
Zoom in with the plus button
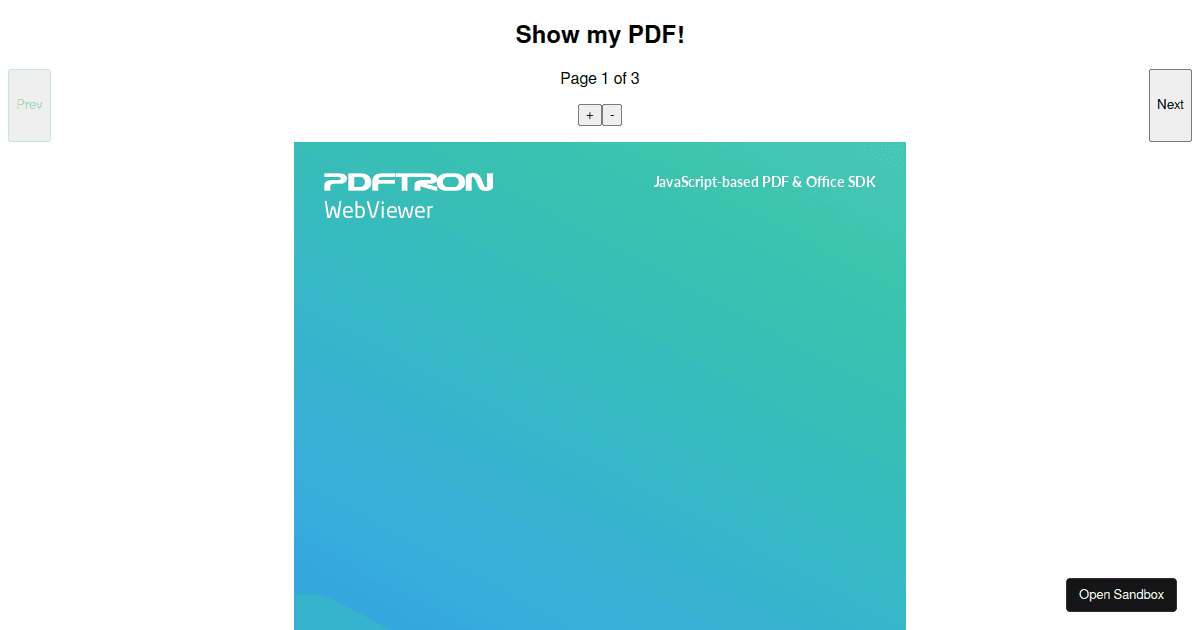pos(589,115)
